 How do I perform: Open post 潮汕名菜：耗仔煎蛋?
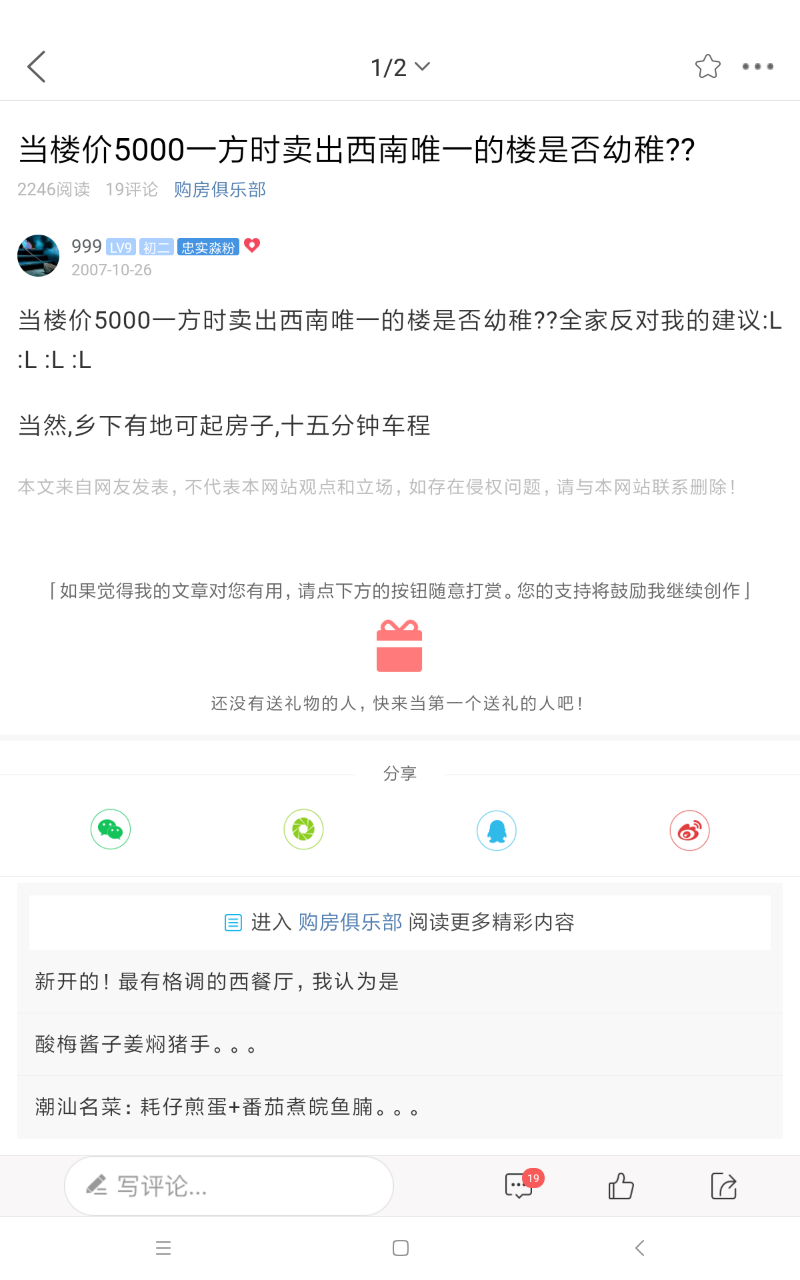tap(227, 1107)
